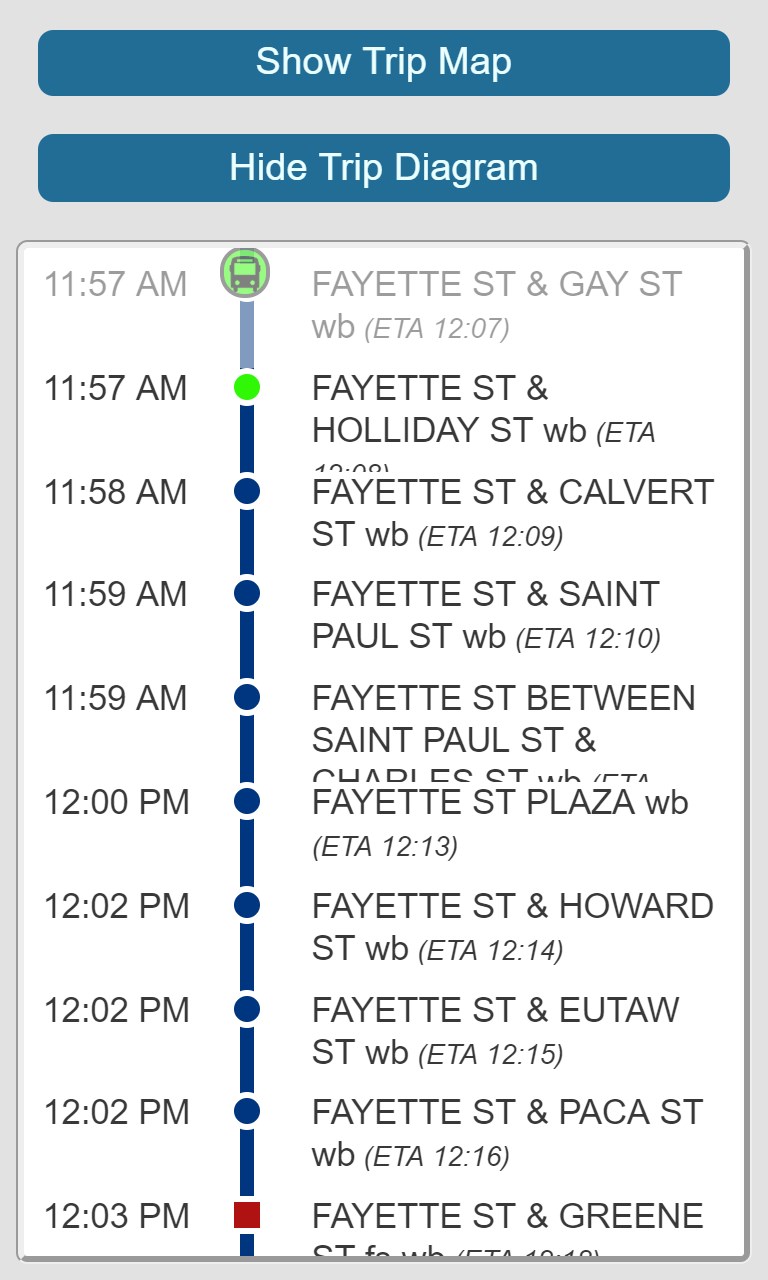
Task: Open the Fayette St & Calvert St stop
Action: tap(512, 512)
